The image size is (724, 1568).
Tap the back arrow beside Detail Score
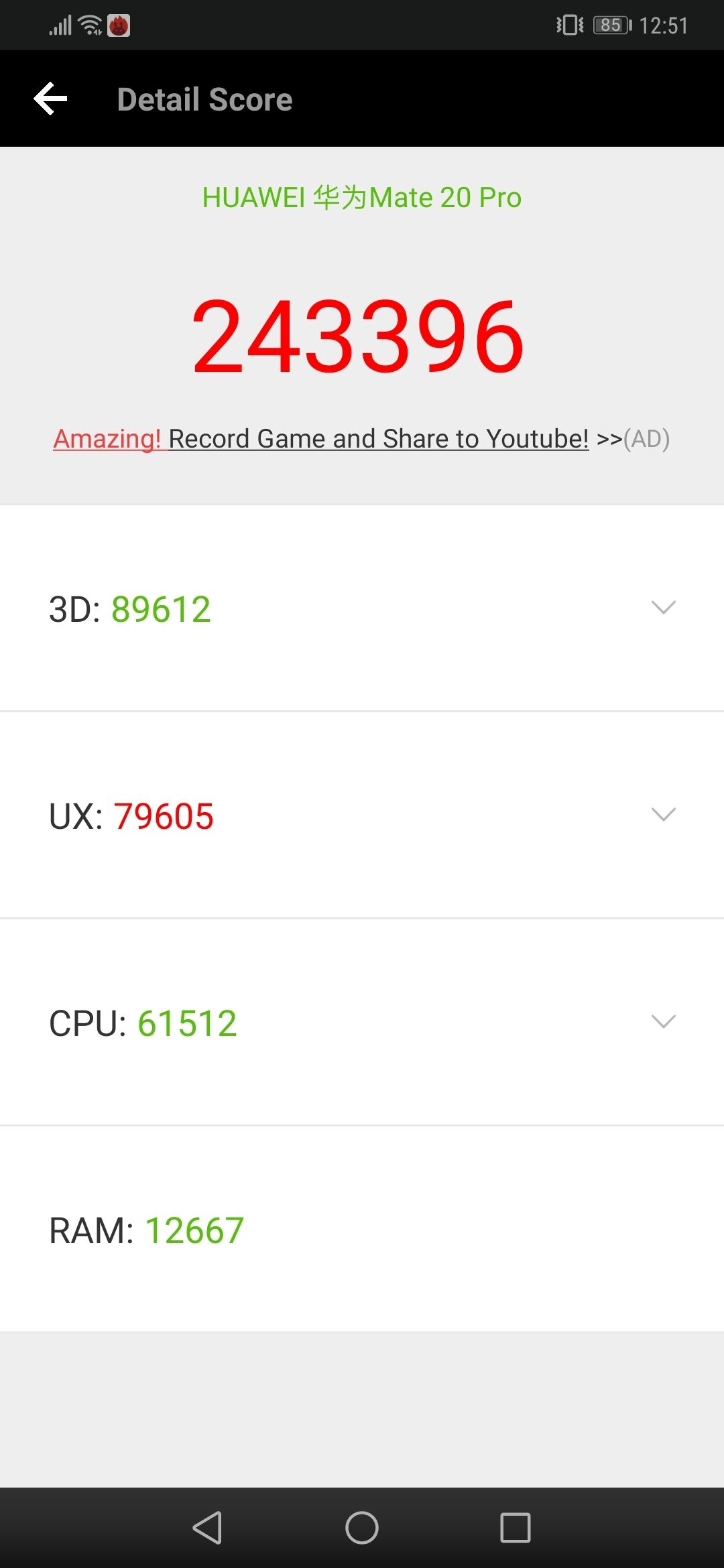(x=50, y=98)
